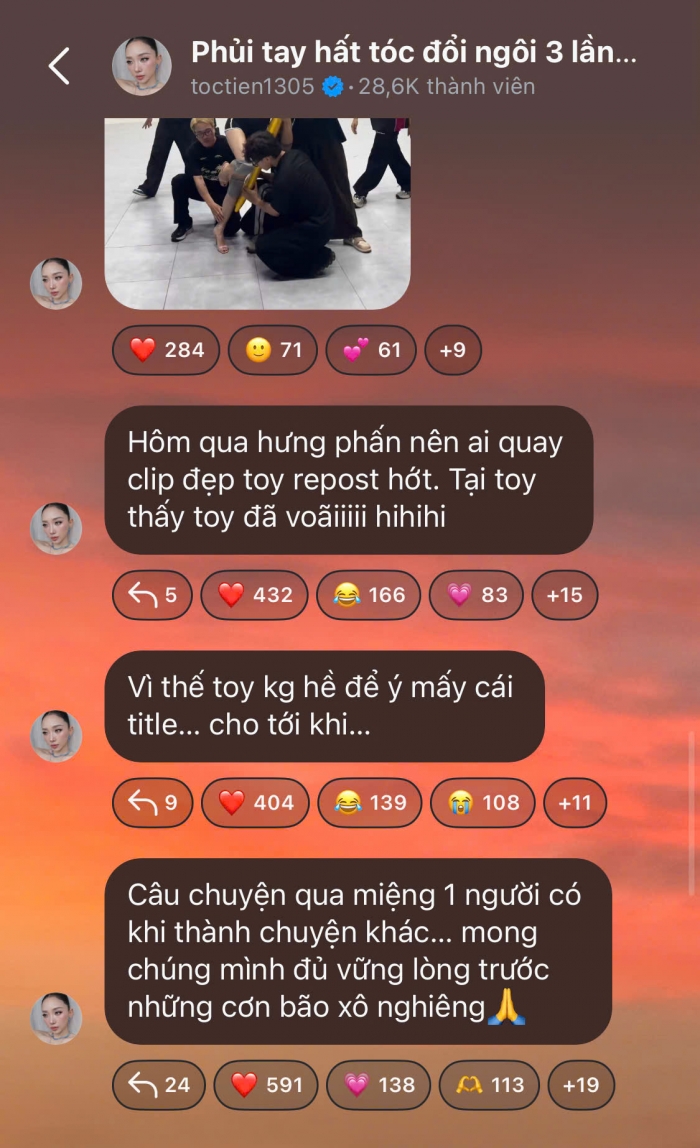This screenshot has width=700, height=1148.
Task: Open the dance rehearsal photo message
Action: coord(257,212)
